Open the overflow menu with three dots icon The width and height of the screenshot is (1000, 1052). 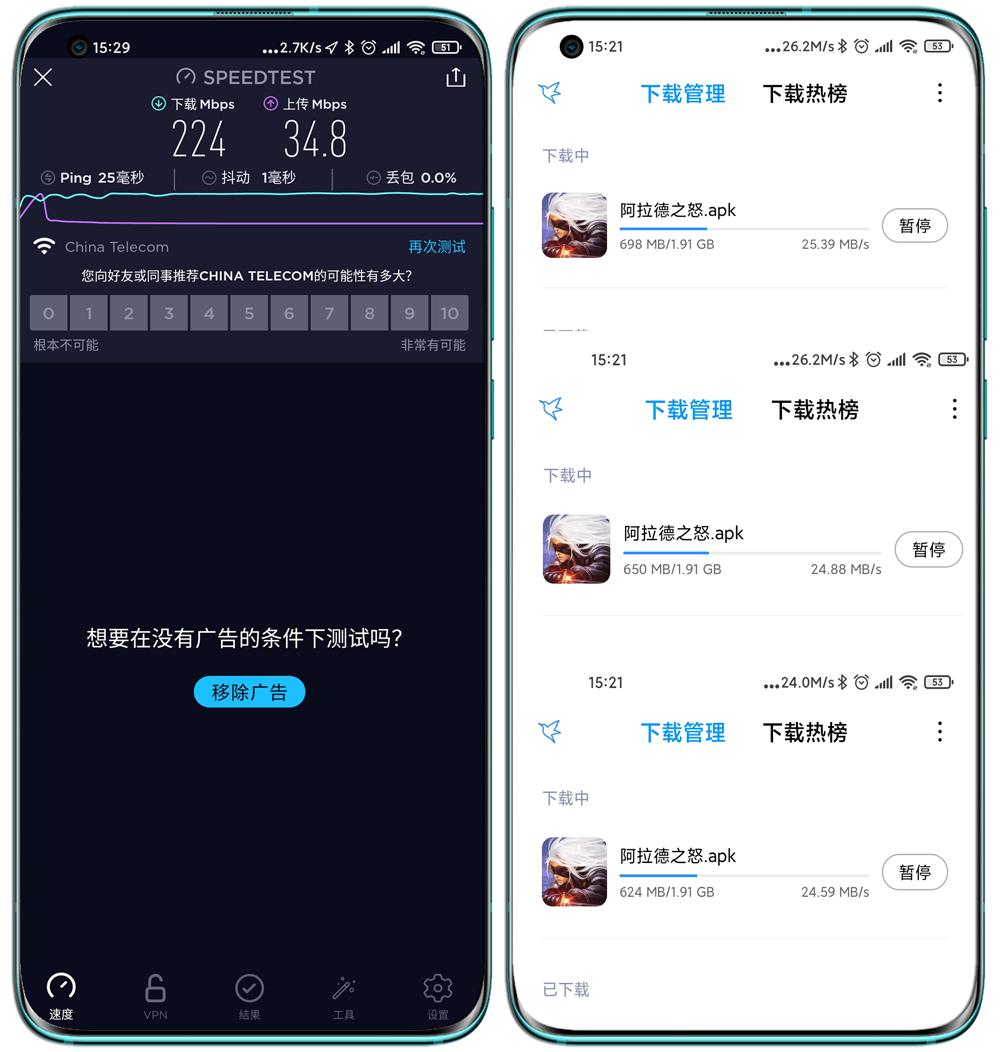(x=939, y=93)
